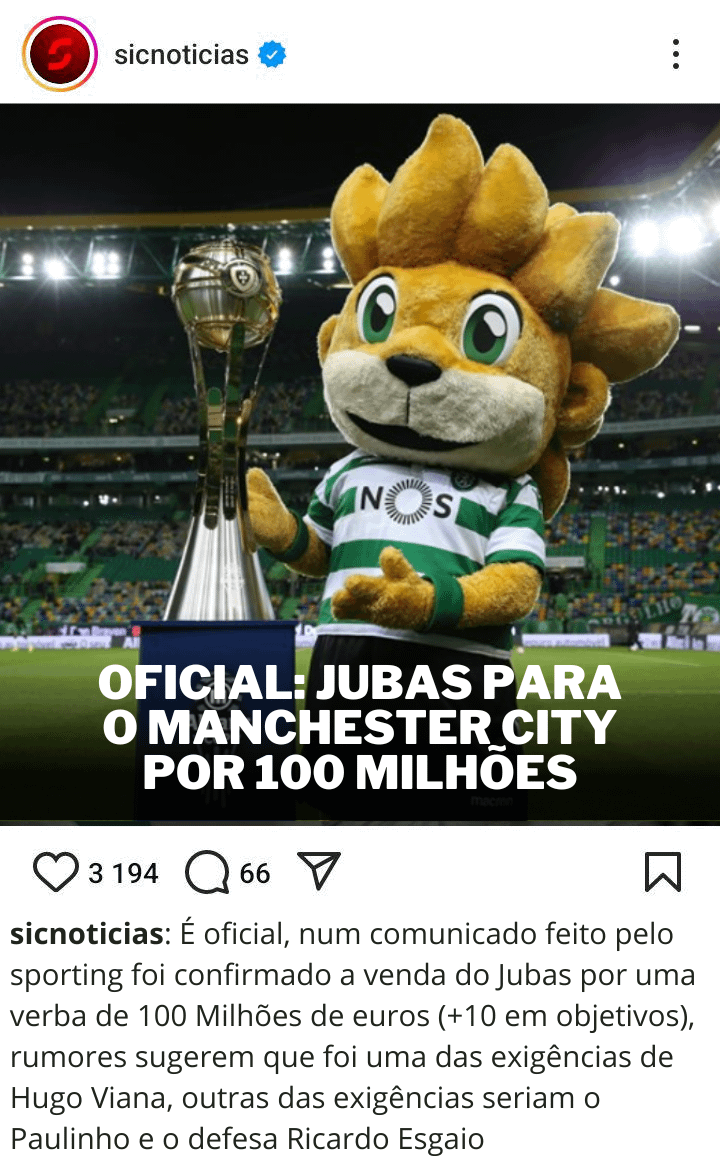Tap sicnoticias name in the caption
720x1156 pixels.
86,935
